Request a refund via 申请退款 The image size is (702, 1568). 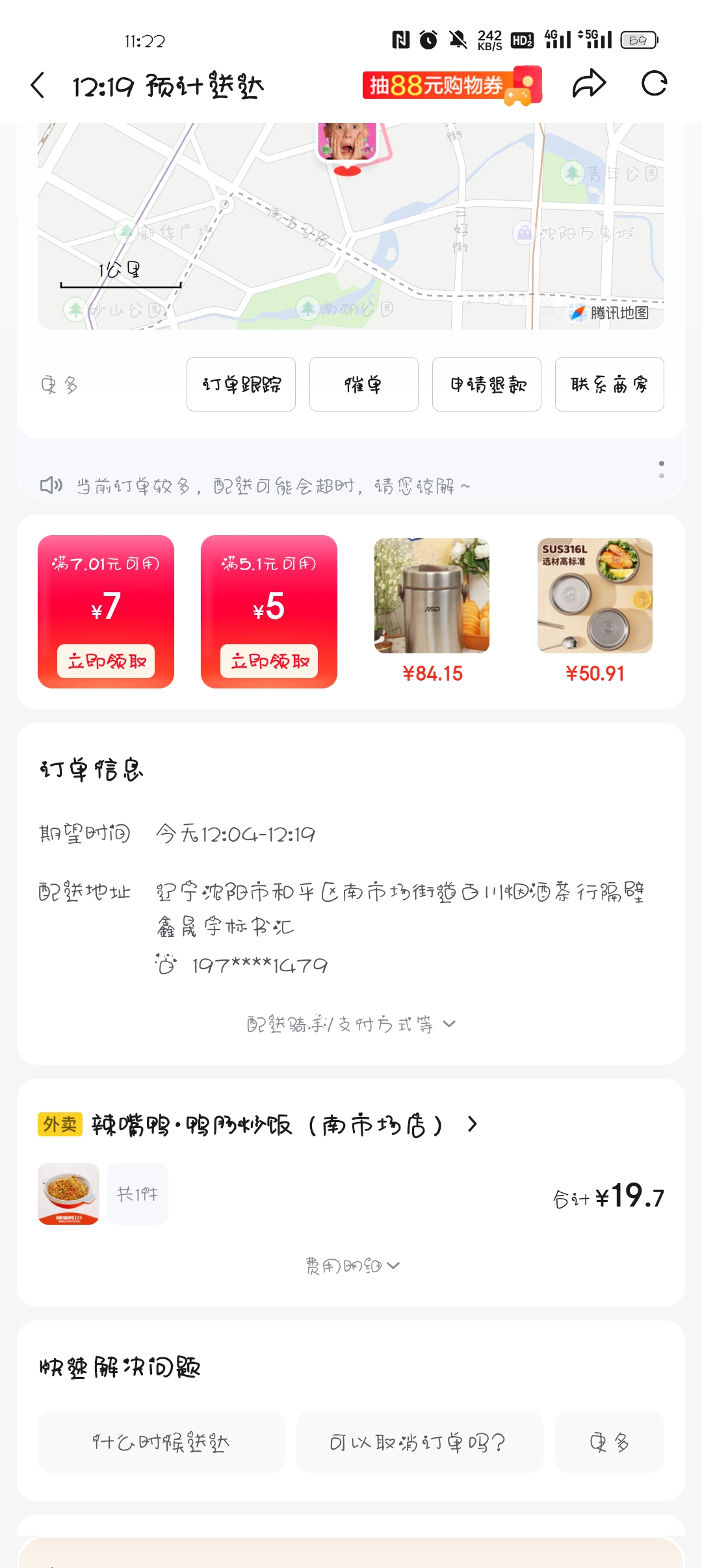pos(487,384)
